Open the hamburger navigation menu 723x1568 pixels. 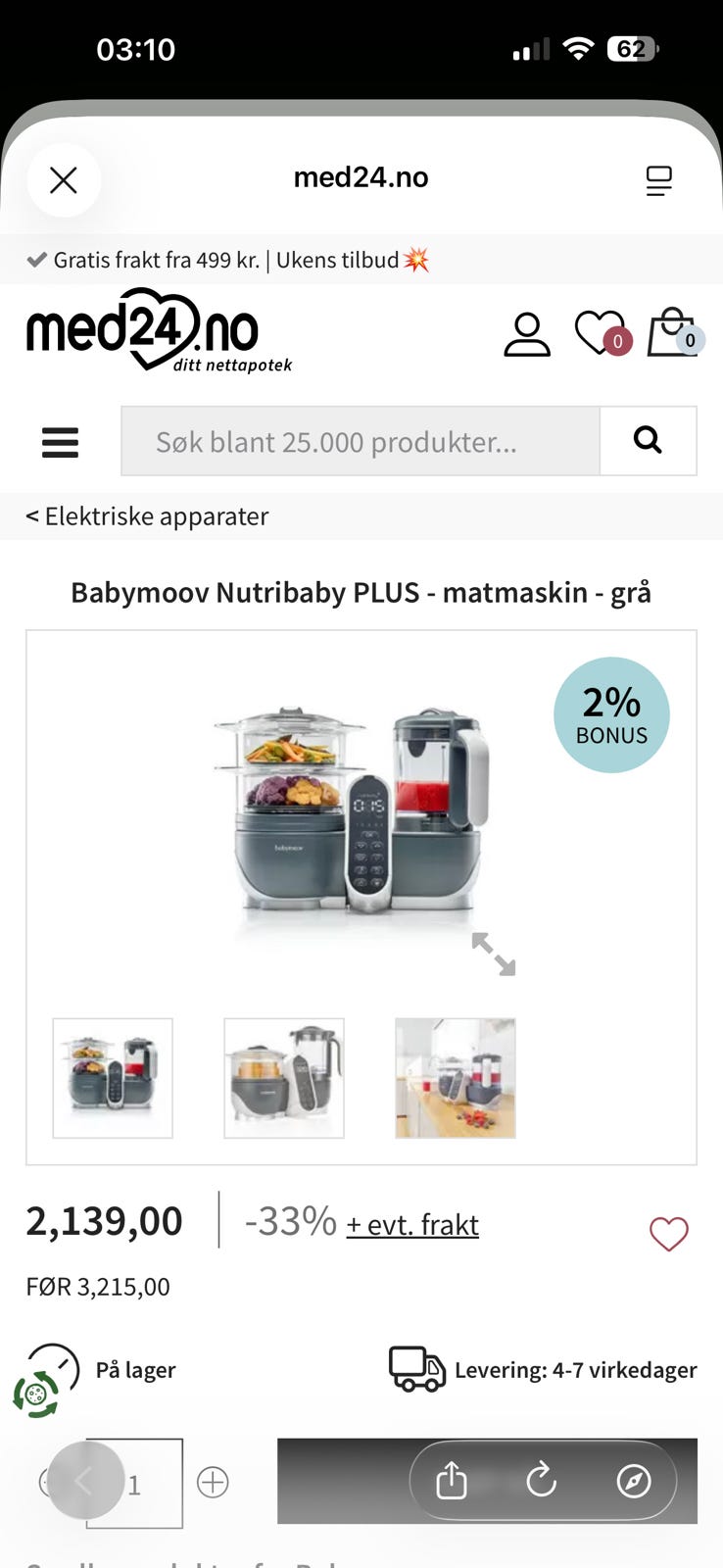[59, 443]
